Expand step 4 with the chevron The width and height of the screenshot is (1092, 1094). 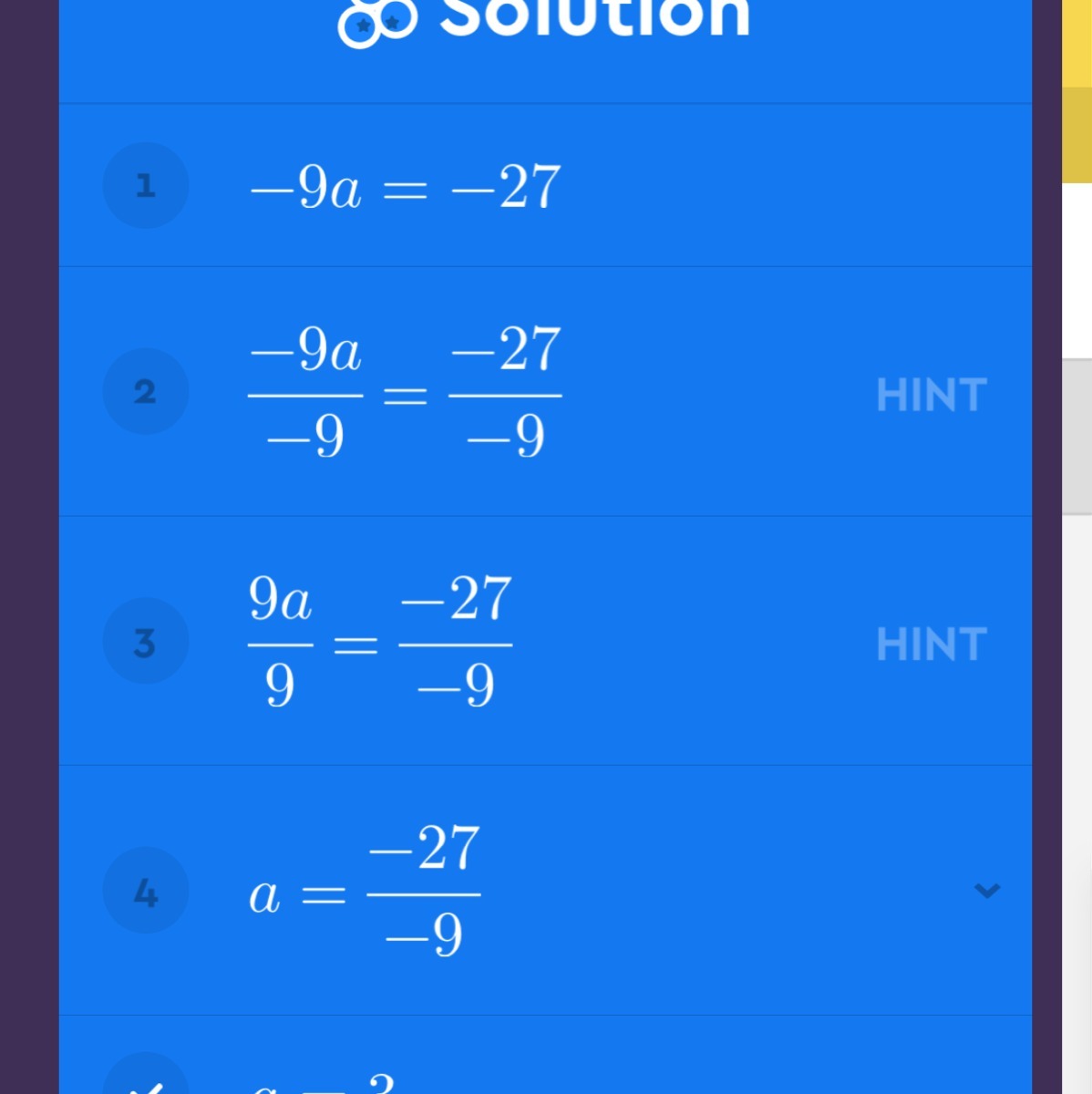click(x=986, y=890)
